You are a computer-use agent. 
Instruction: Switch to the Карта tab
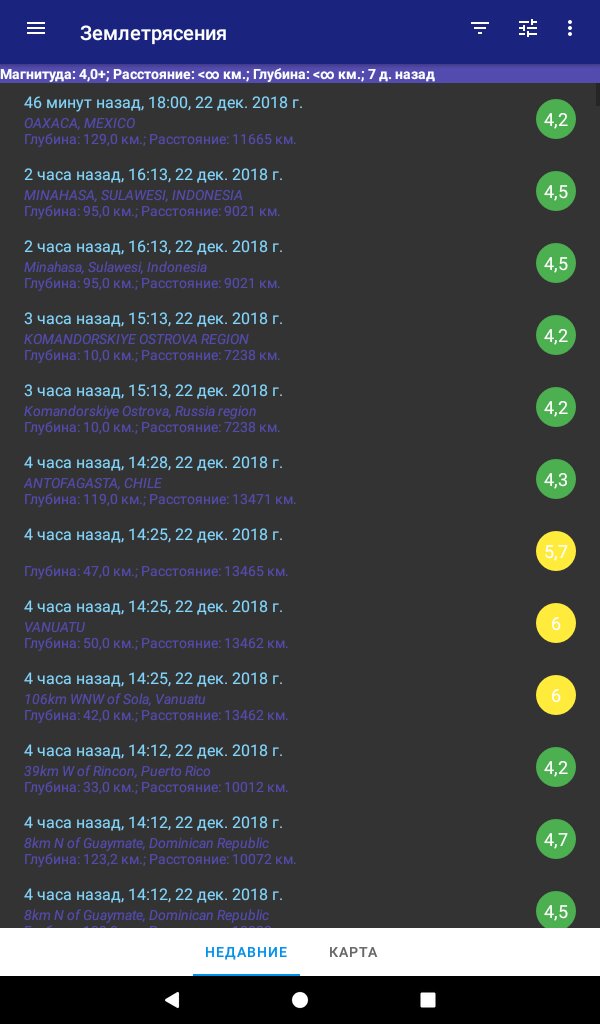tap(353, 952)
